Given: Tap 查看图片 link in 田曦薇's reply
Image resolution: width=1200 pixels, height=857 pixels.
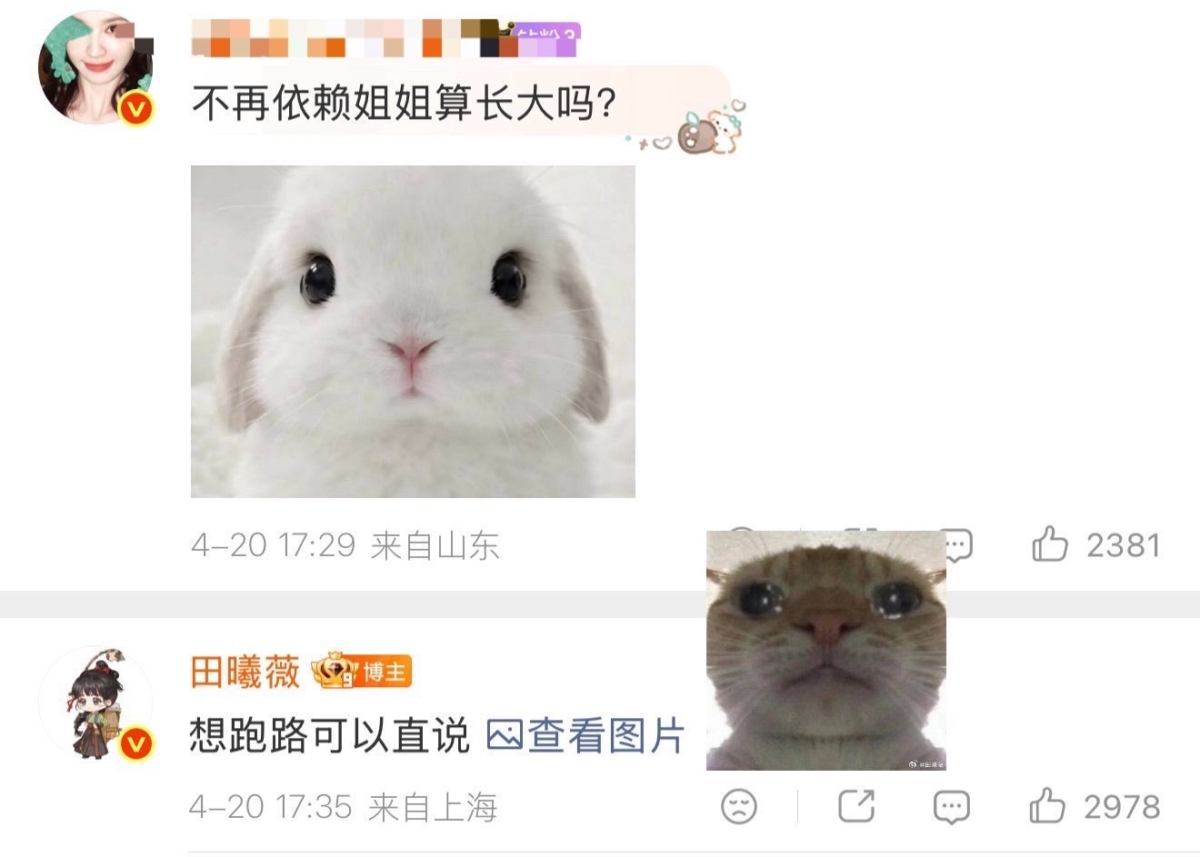Looking at the screenshot, I should point(586,737).
